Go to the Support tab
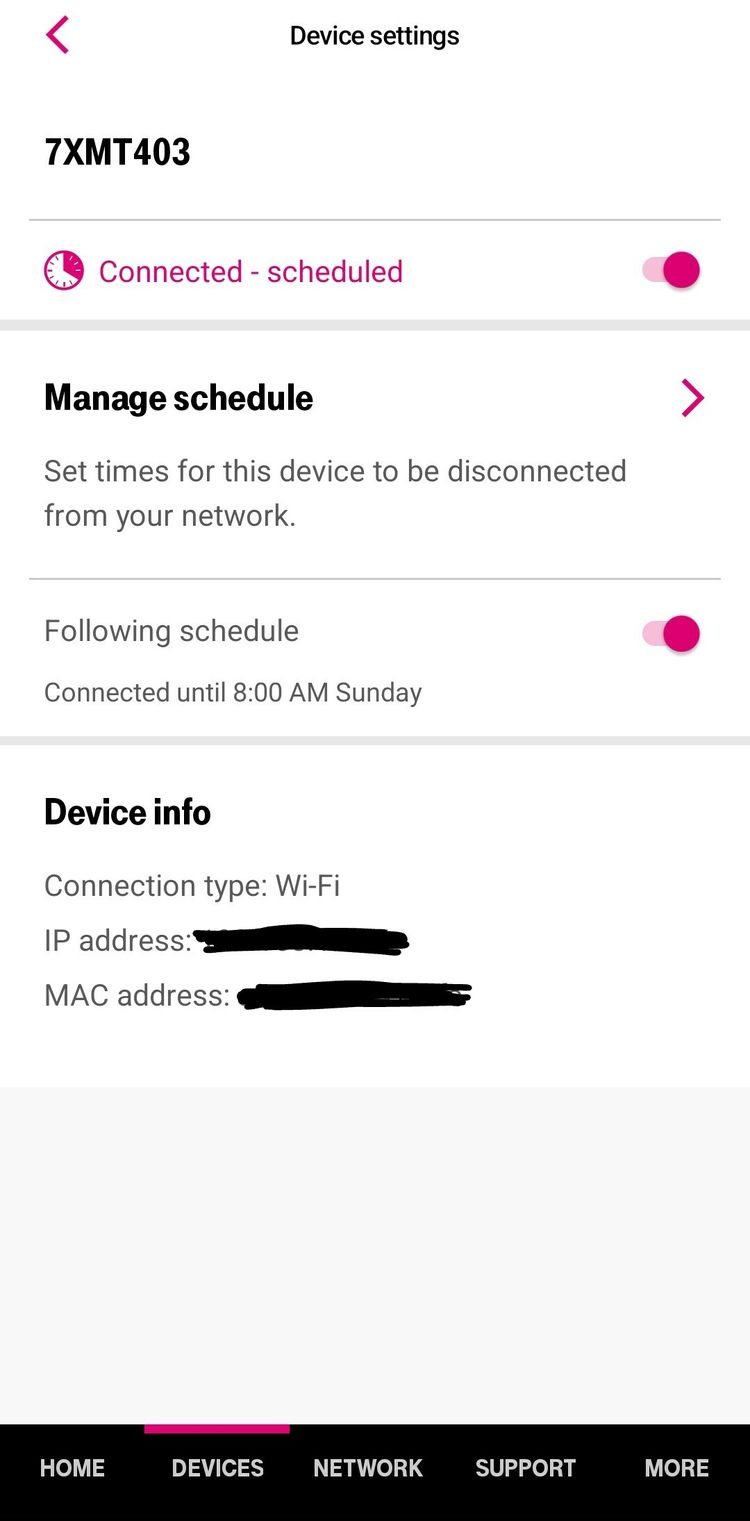 tap(525, 1468)
